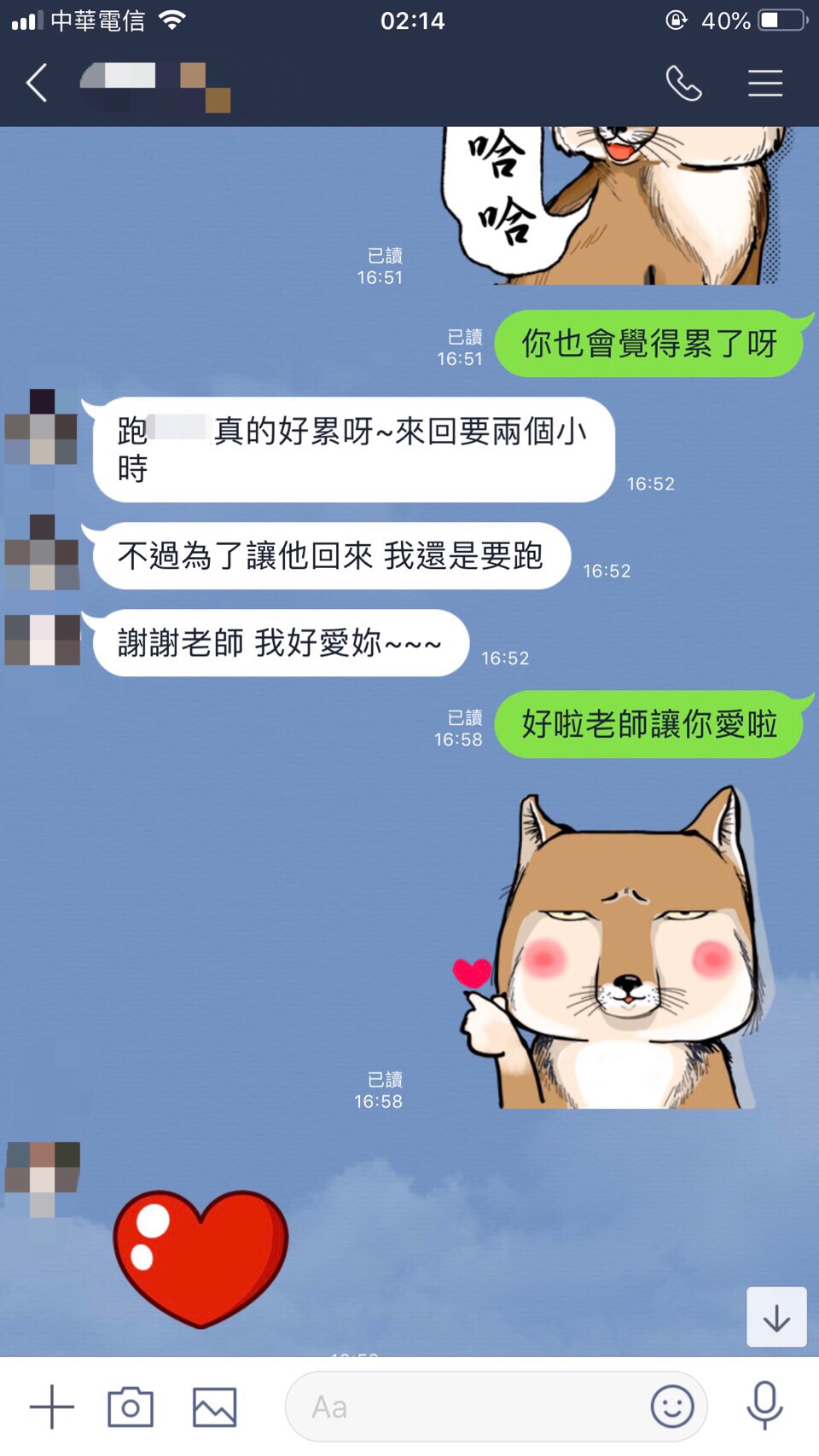
Task: Open the sticker and emoji picker
Action: (x=672, y=1407)
